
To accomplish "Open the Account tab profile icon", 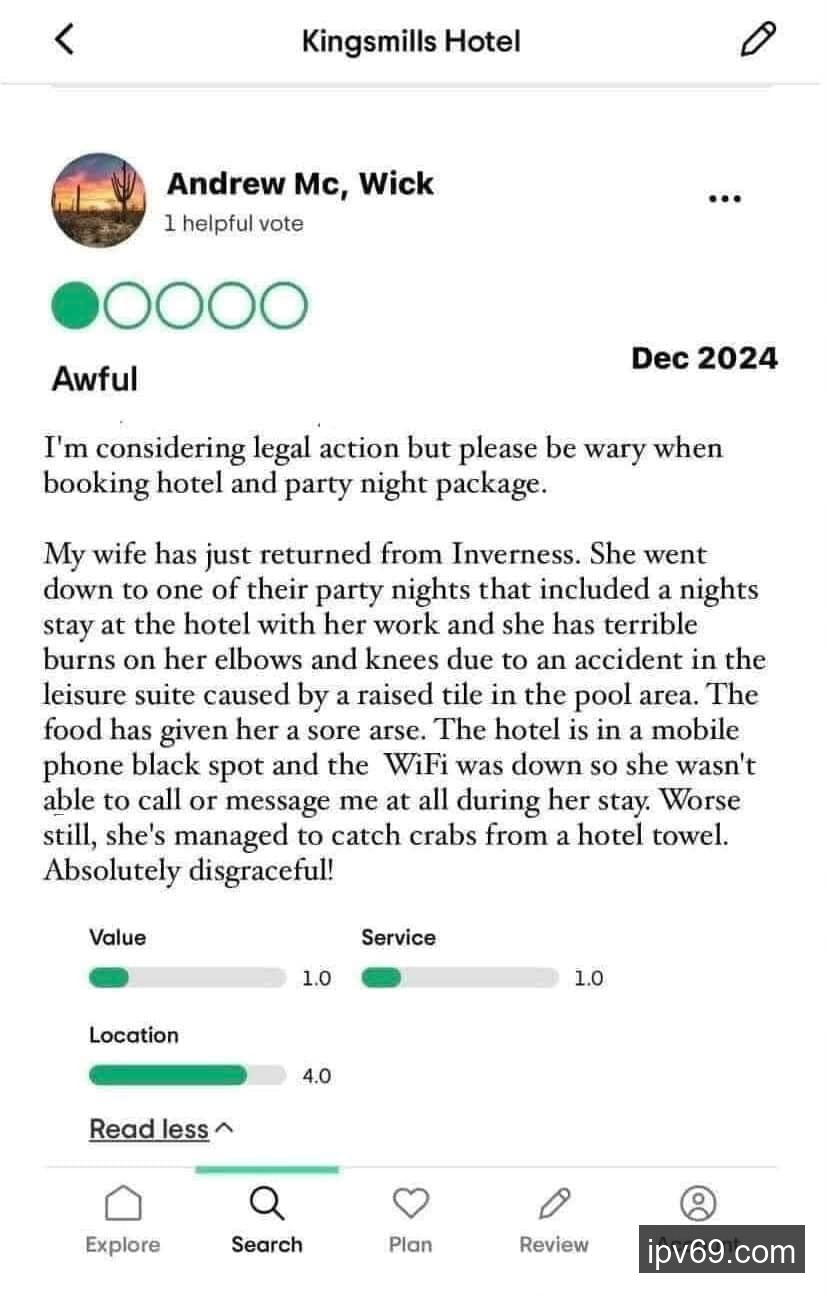I will point(698,1203).
